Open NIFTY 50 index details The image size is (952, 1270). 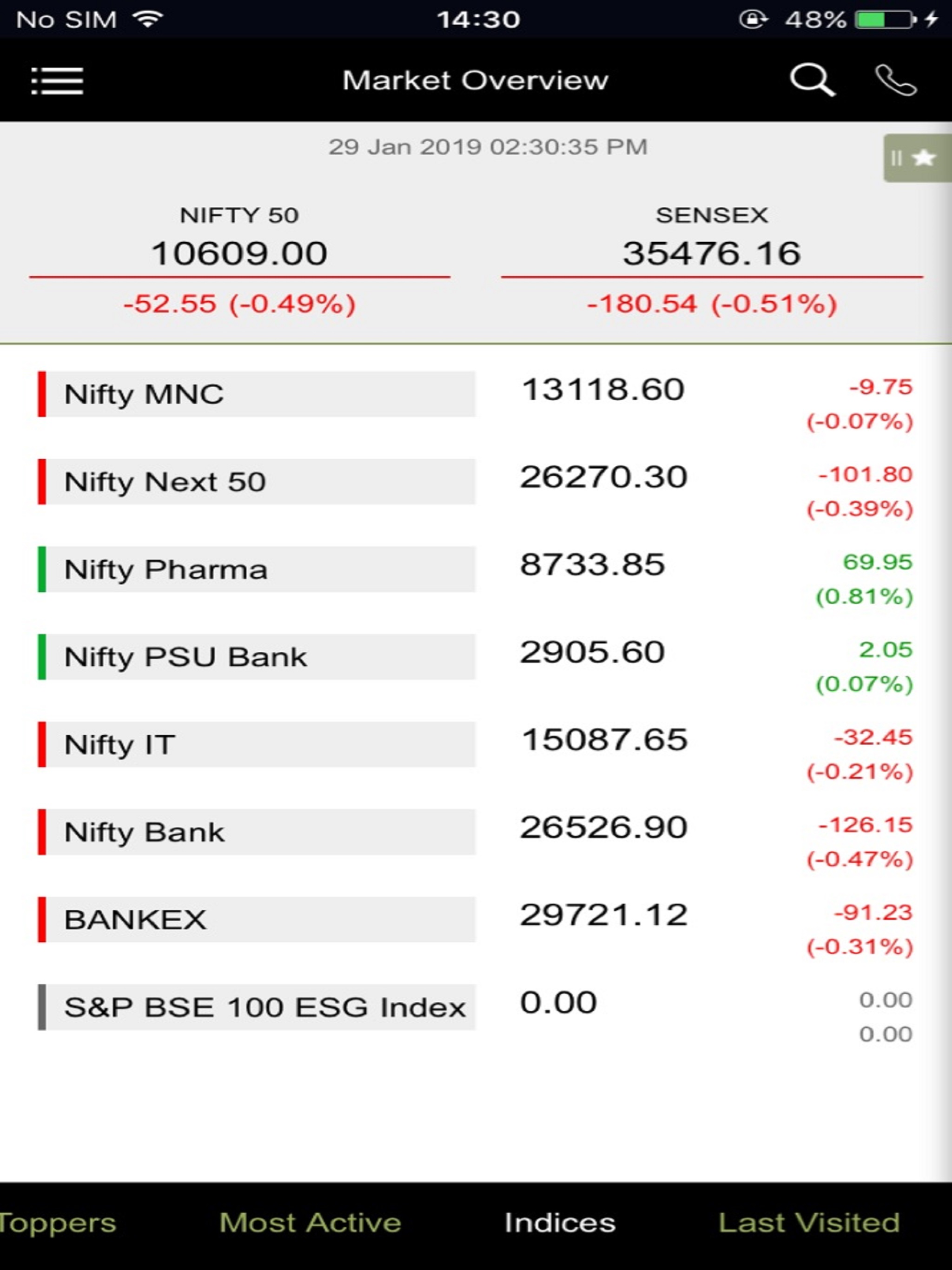[x=239, y=253]
